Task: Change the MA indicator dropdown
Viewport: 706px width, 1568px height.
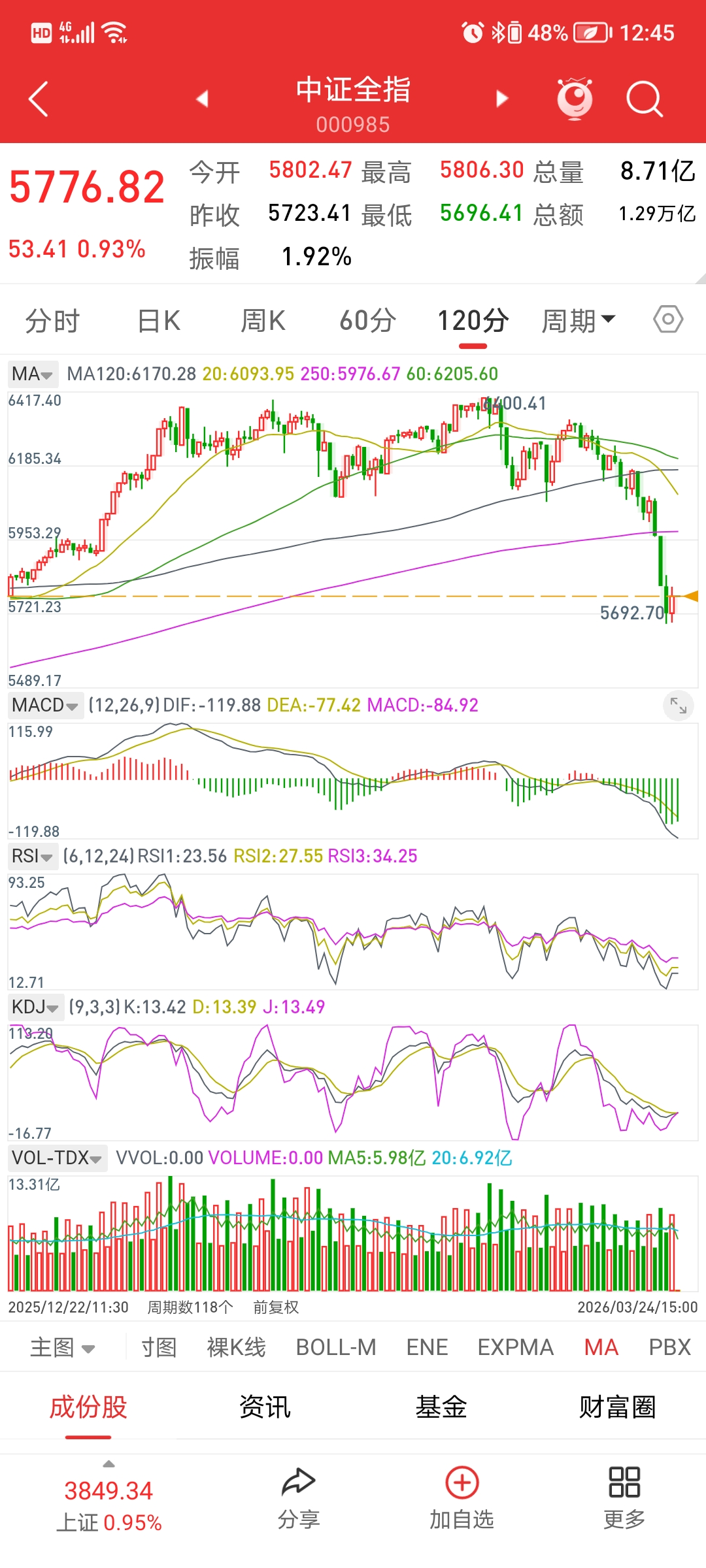Action: pyautogui.click(x=33, y=374)
